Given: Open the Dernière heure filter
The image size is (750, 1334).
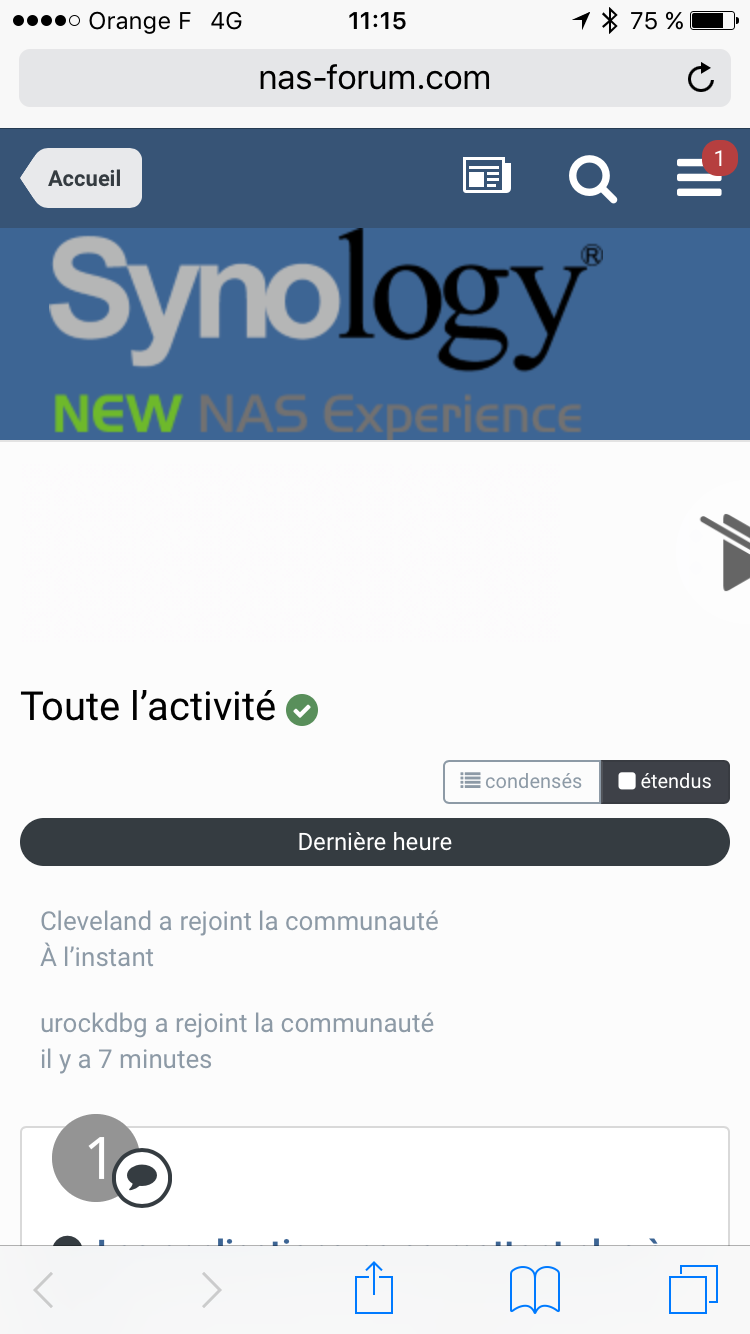Looking at the screenshot, I should coord(375,842).
